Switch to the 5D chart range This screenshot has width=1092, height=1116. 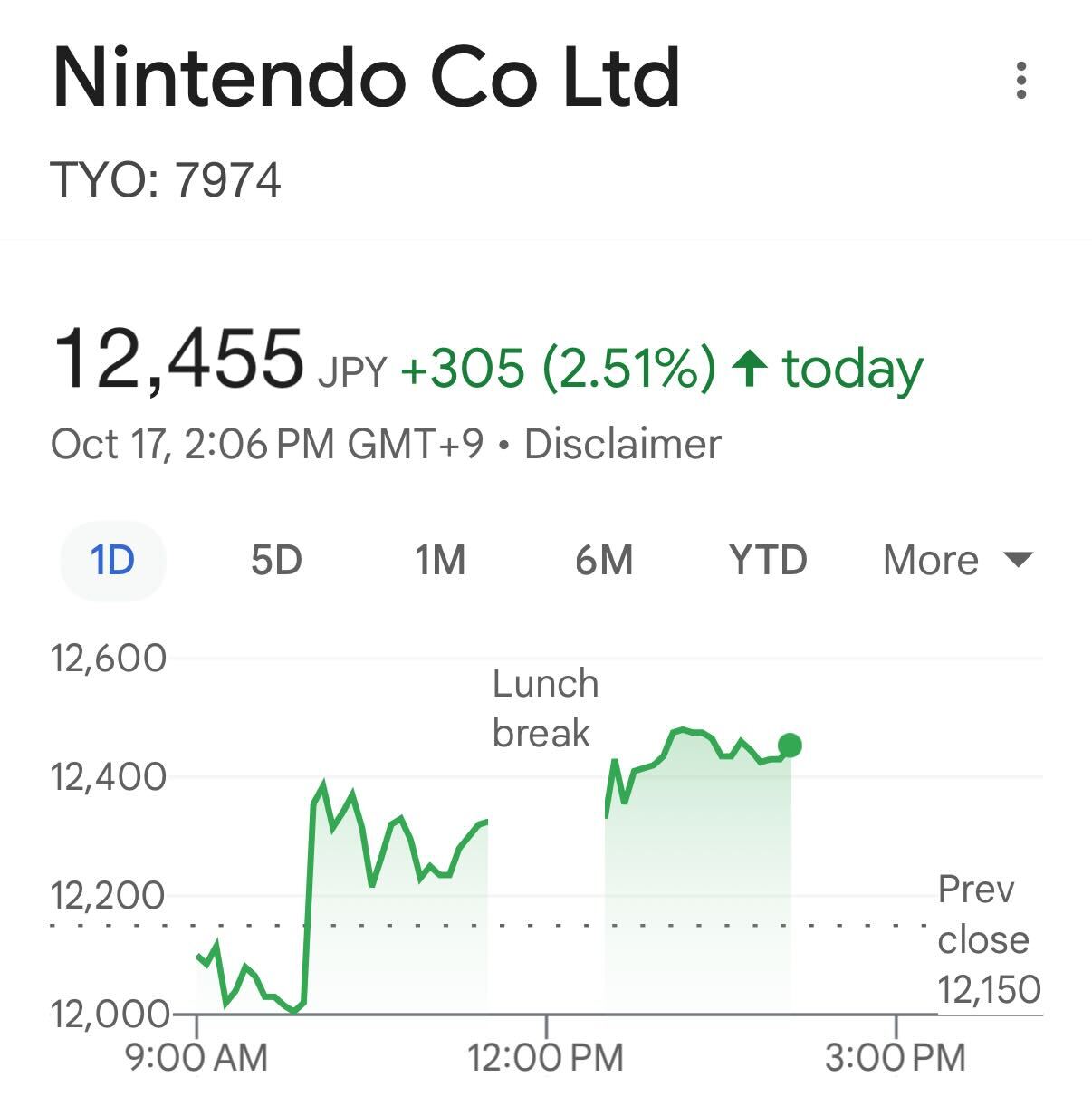coord(276,560)
